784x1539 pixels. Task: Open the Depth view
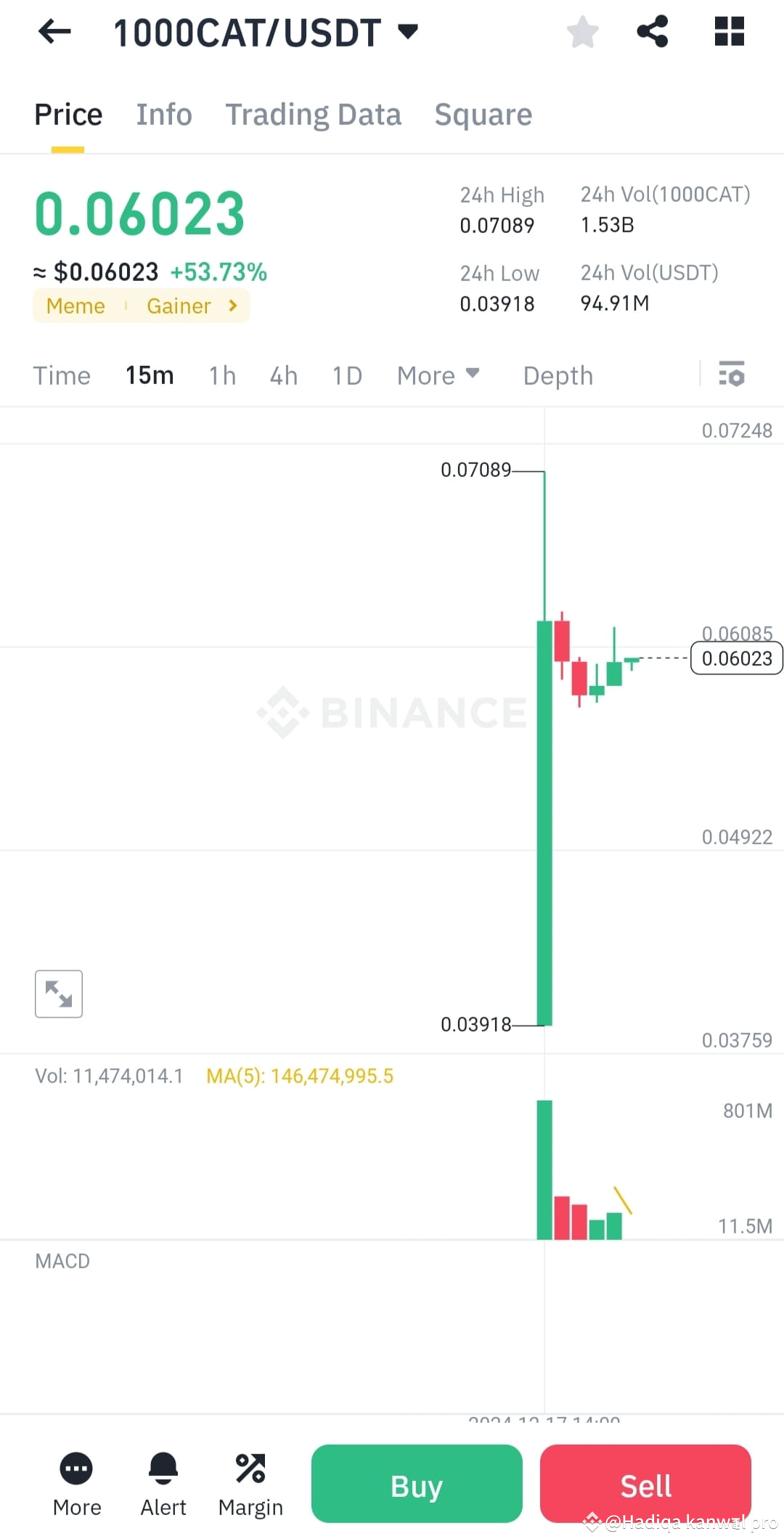557,375
